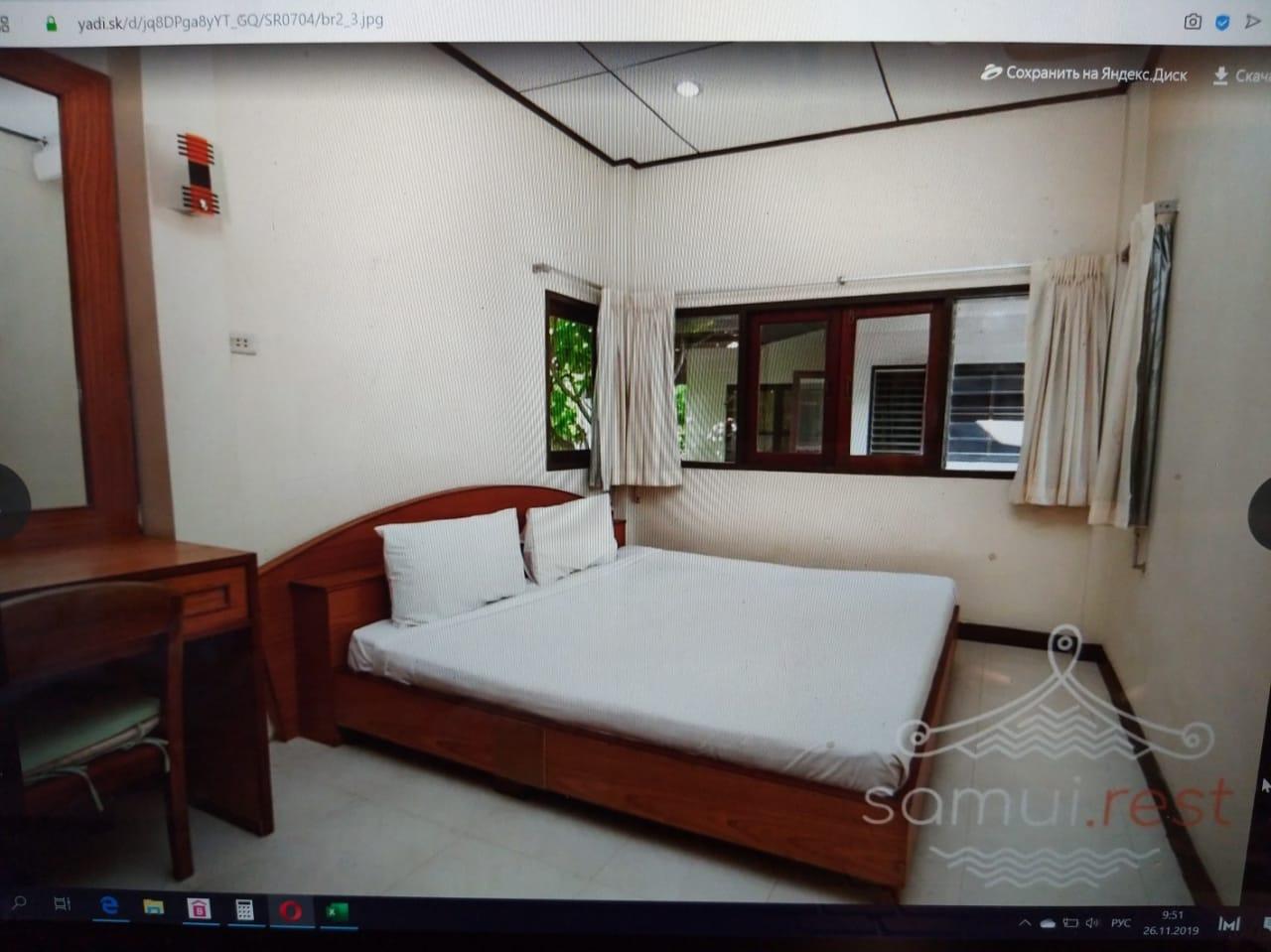Tap the send arrow icon in browser toolbar

pos(1252,21)
